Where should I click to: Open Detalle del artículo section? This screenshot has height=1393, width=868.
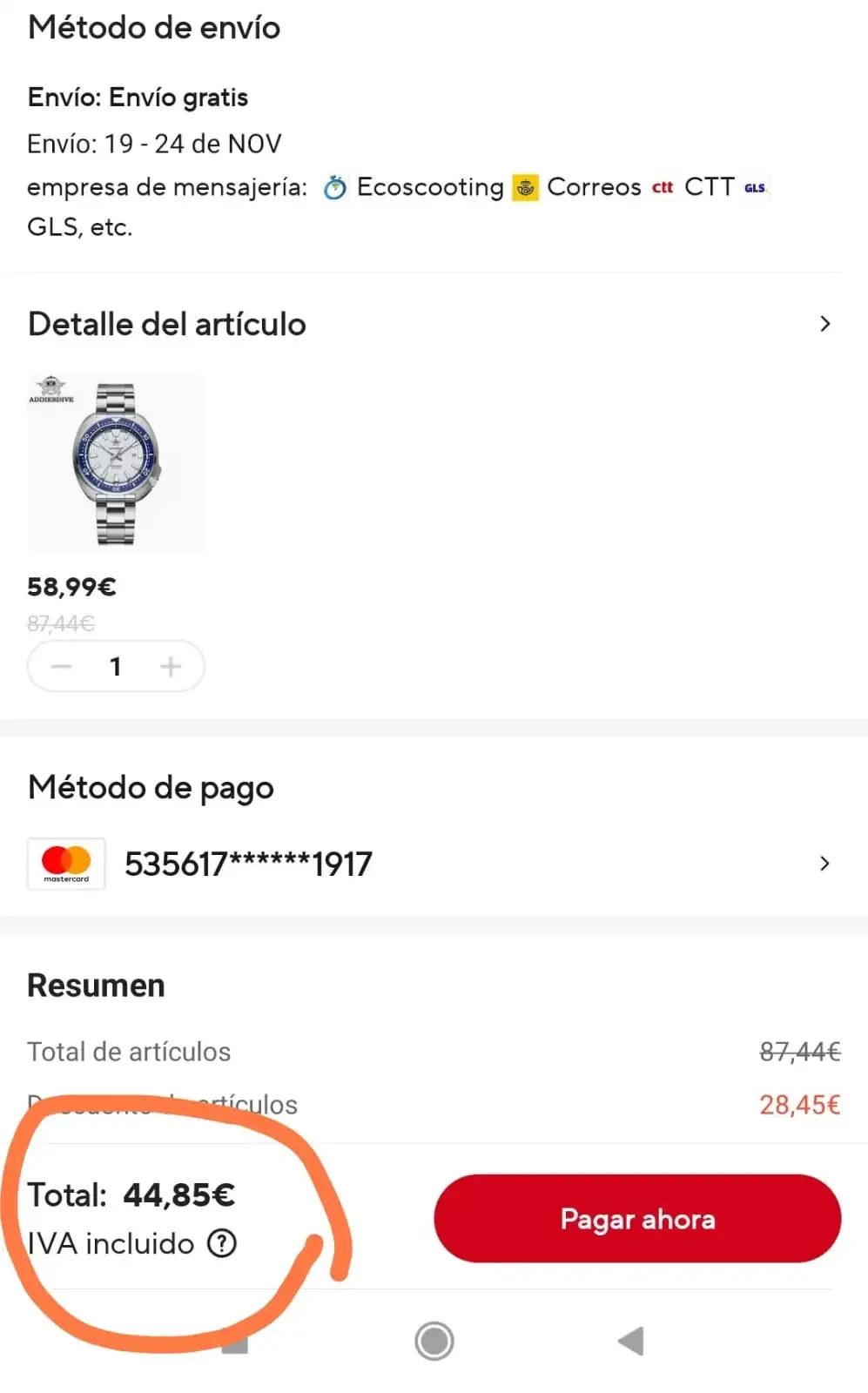pos(824,325)
